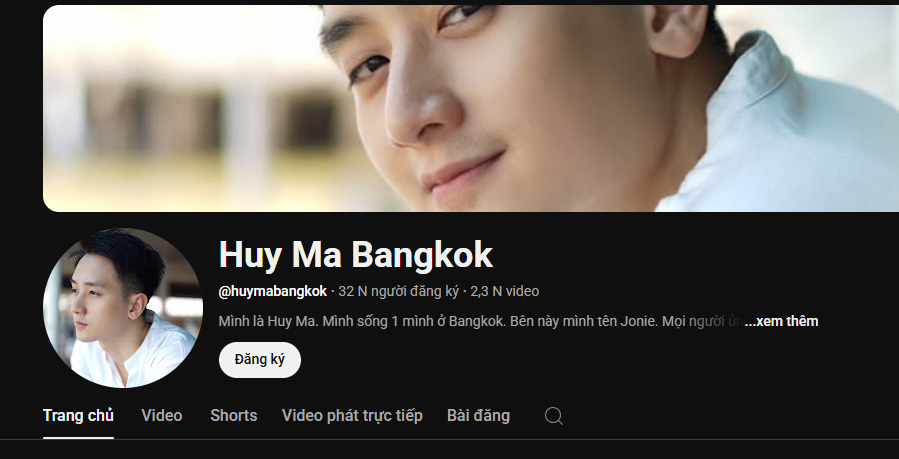Select the Video phát trực tiếp tab
The width and height of the screenshot is (899, 459).
[352, 415]
